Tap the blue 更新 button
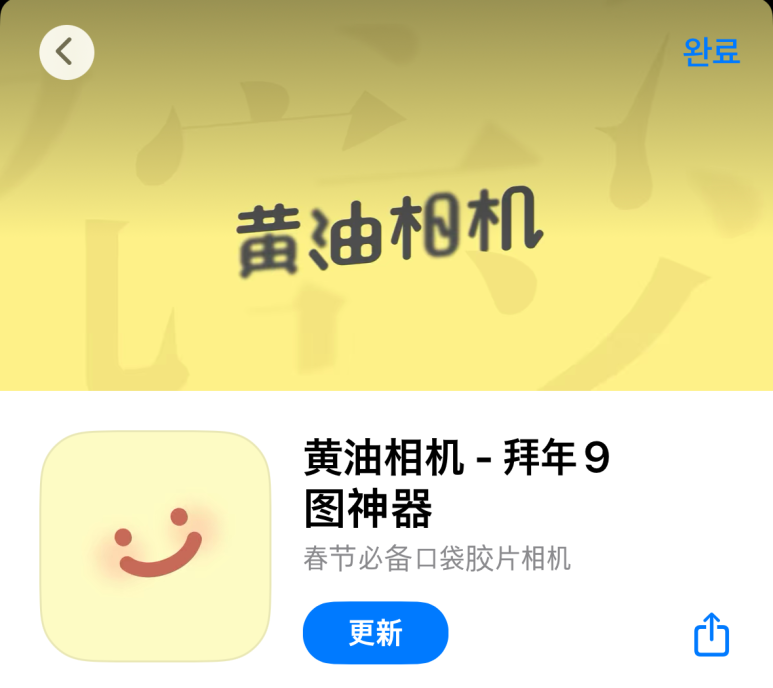773x688 pixels. coord(375,633)
